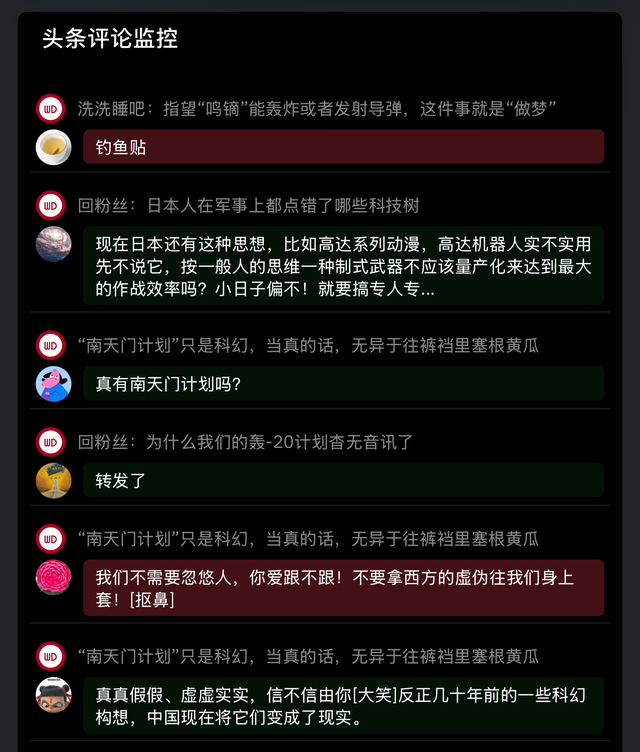View galaxy-avatar commenter's profile
This screenshot has height=752, width=640.
point(54,244)
